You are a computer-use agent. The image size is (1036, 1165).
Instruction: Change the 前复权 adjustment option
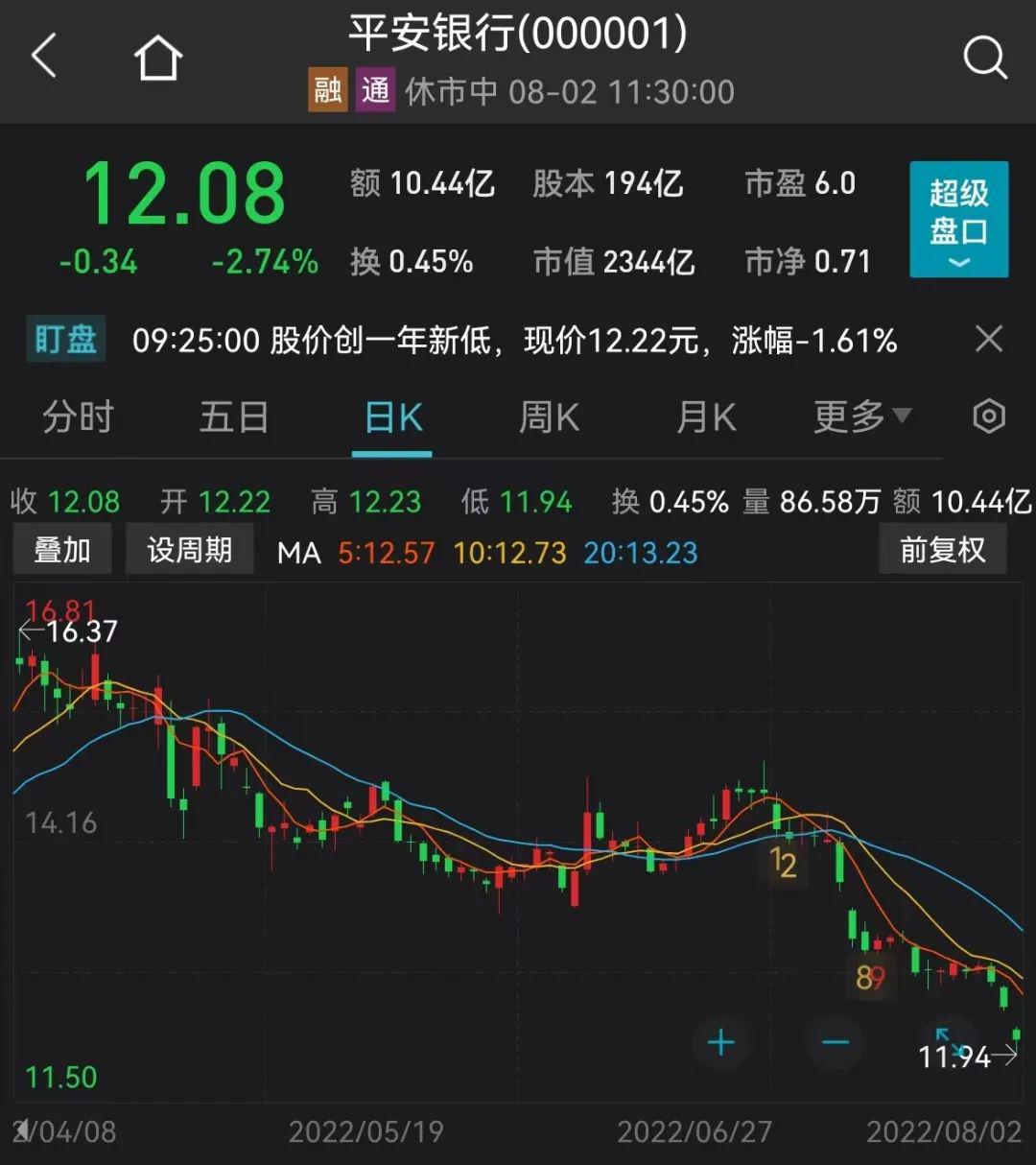(942, 550)
